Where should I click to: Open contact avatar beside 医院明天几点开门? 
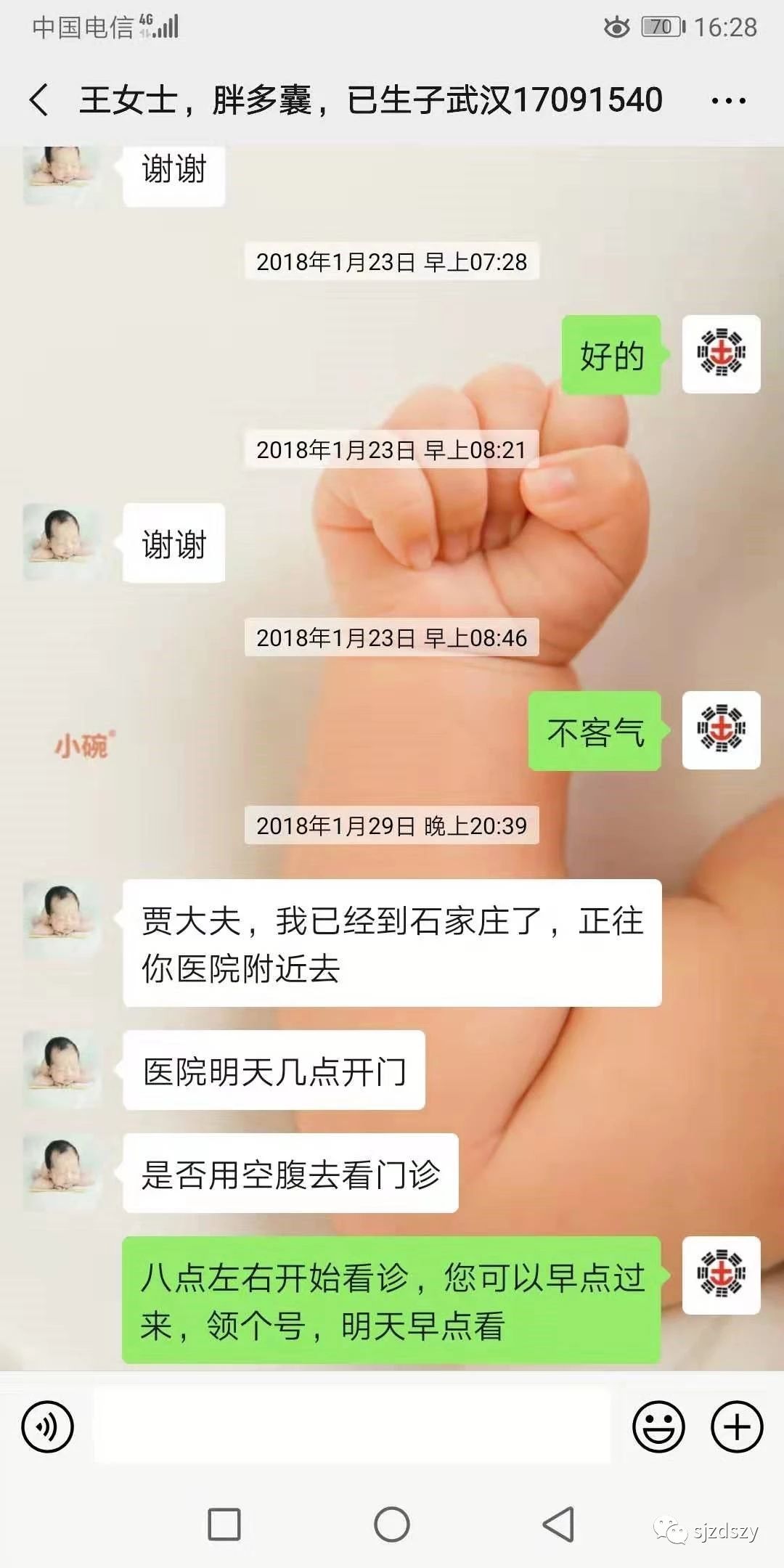pyautogui.click(x=62, y=1069)
